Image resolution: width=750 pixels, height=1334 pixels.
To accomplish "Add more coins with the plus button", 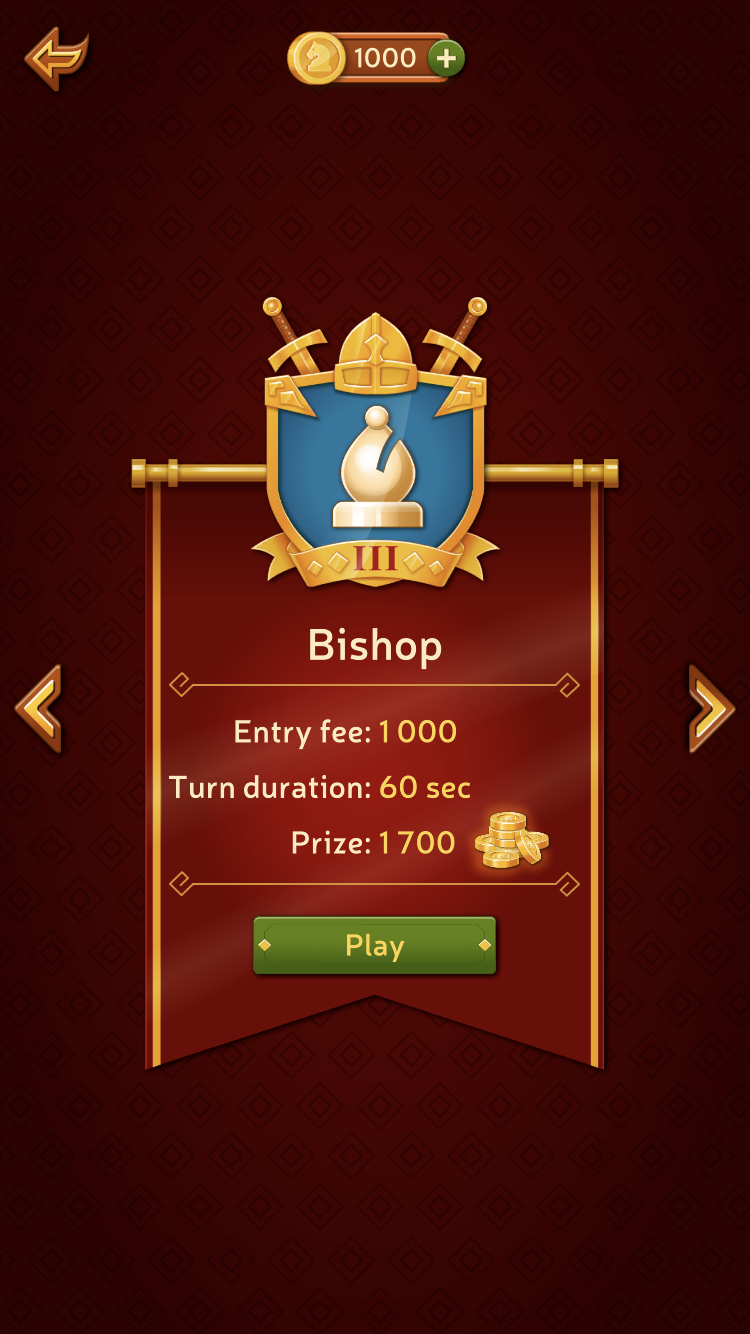I will tap(446, 58).
